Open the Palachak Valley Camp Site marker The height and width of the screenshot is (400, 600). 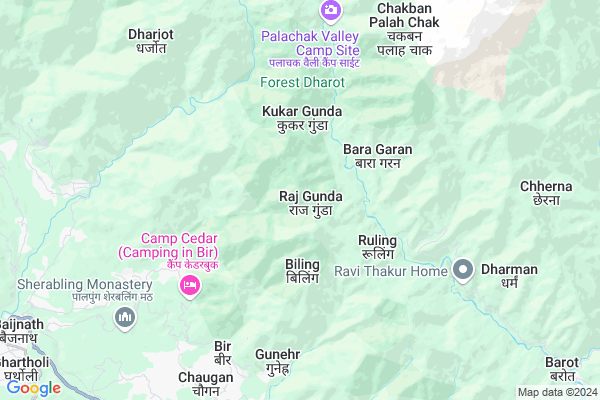[330, 11]
